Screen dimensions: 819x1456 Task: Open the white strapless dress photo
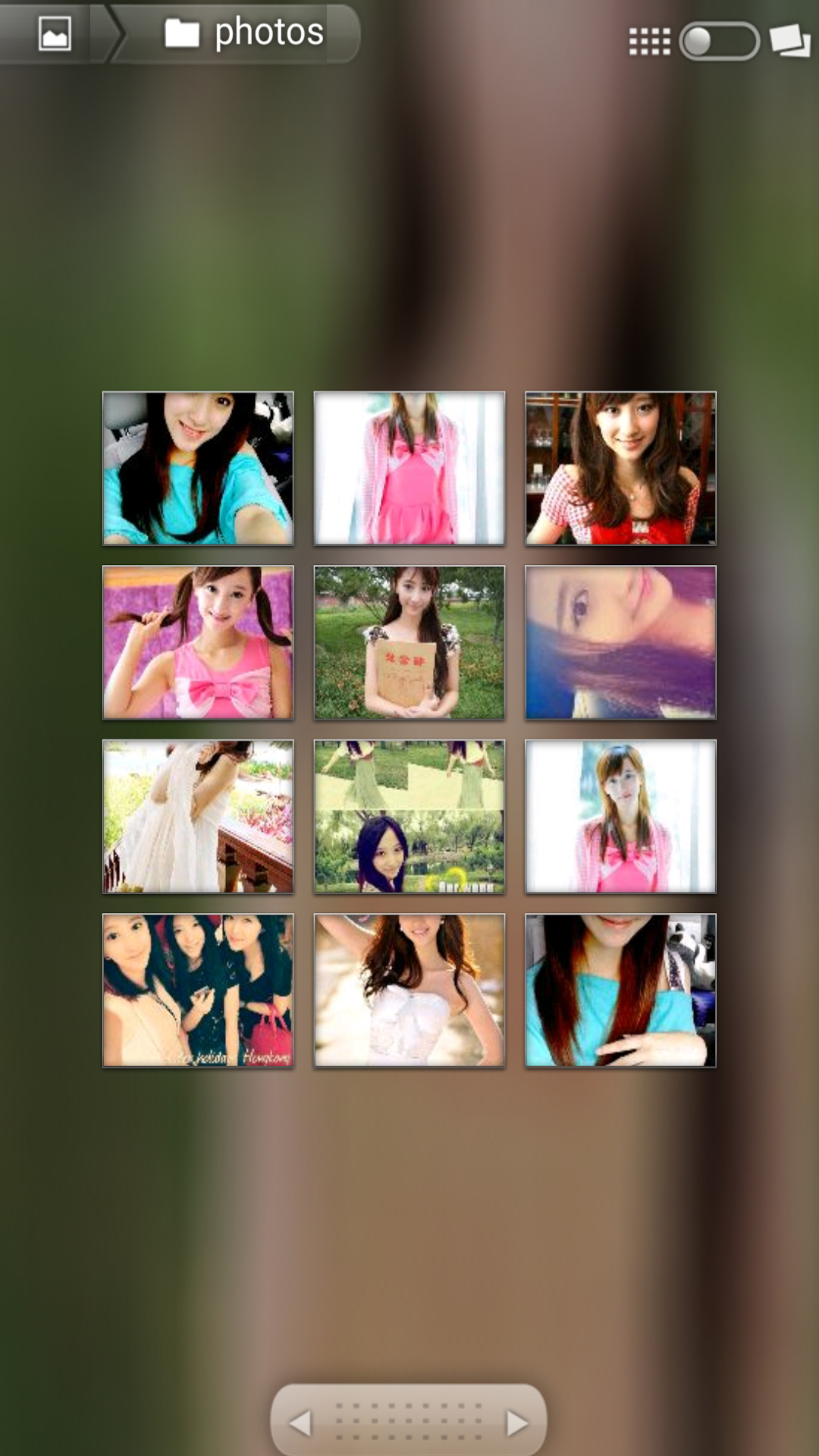click(x=409, y=990)
